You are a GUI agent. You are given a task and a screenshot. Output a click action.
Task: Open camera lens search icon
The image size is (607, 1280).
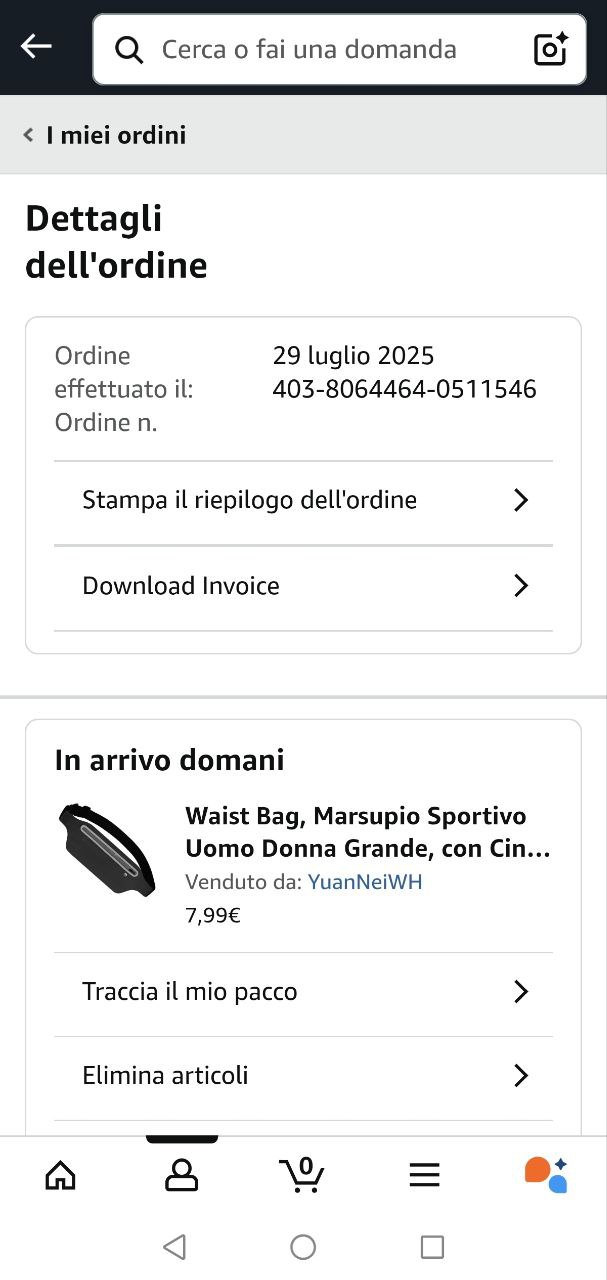pos(550,49)
